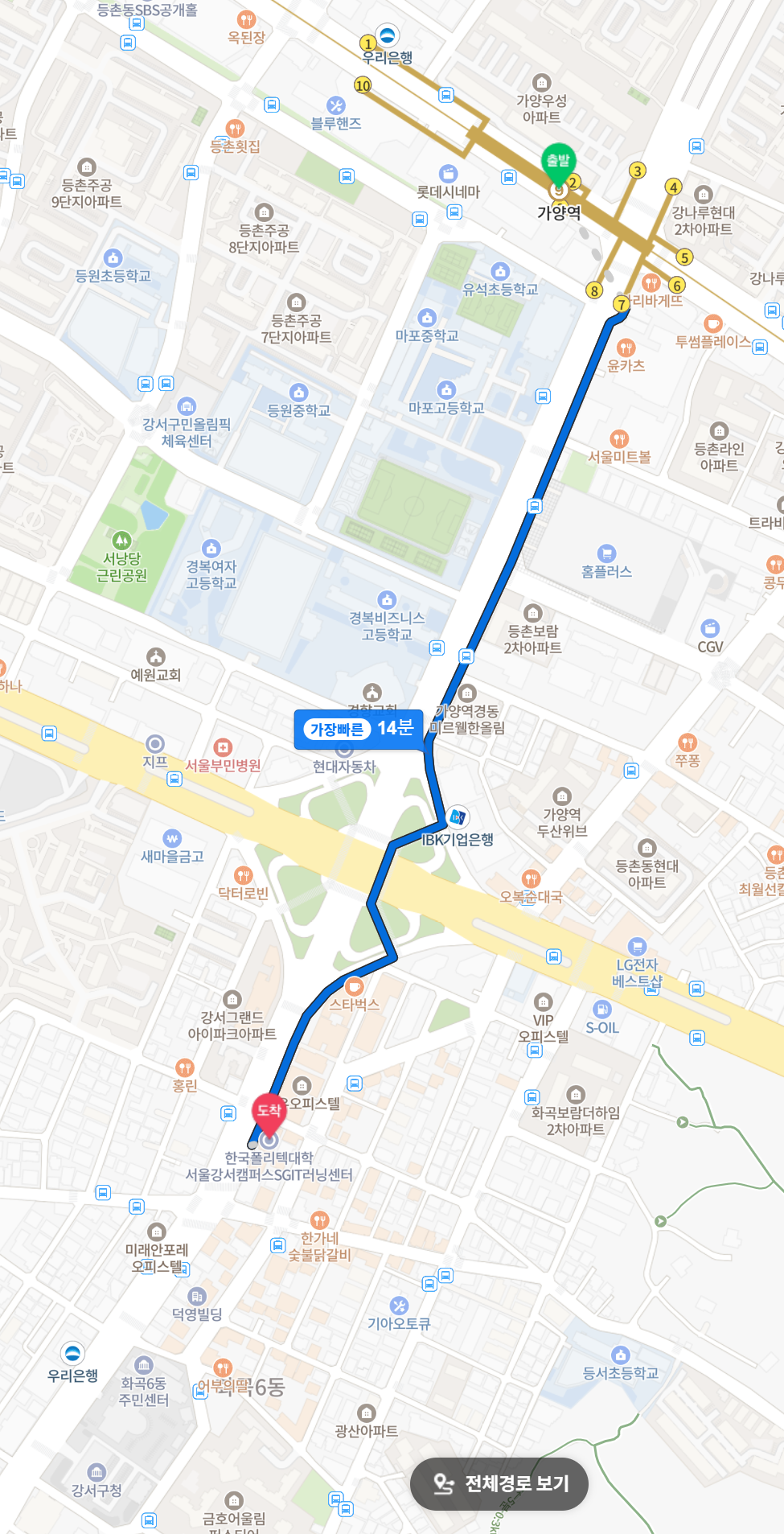This screenshot has width=784, height=1534.
Task: Open the 홈플러스 place on map
Action: 606,553
